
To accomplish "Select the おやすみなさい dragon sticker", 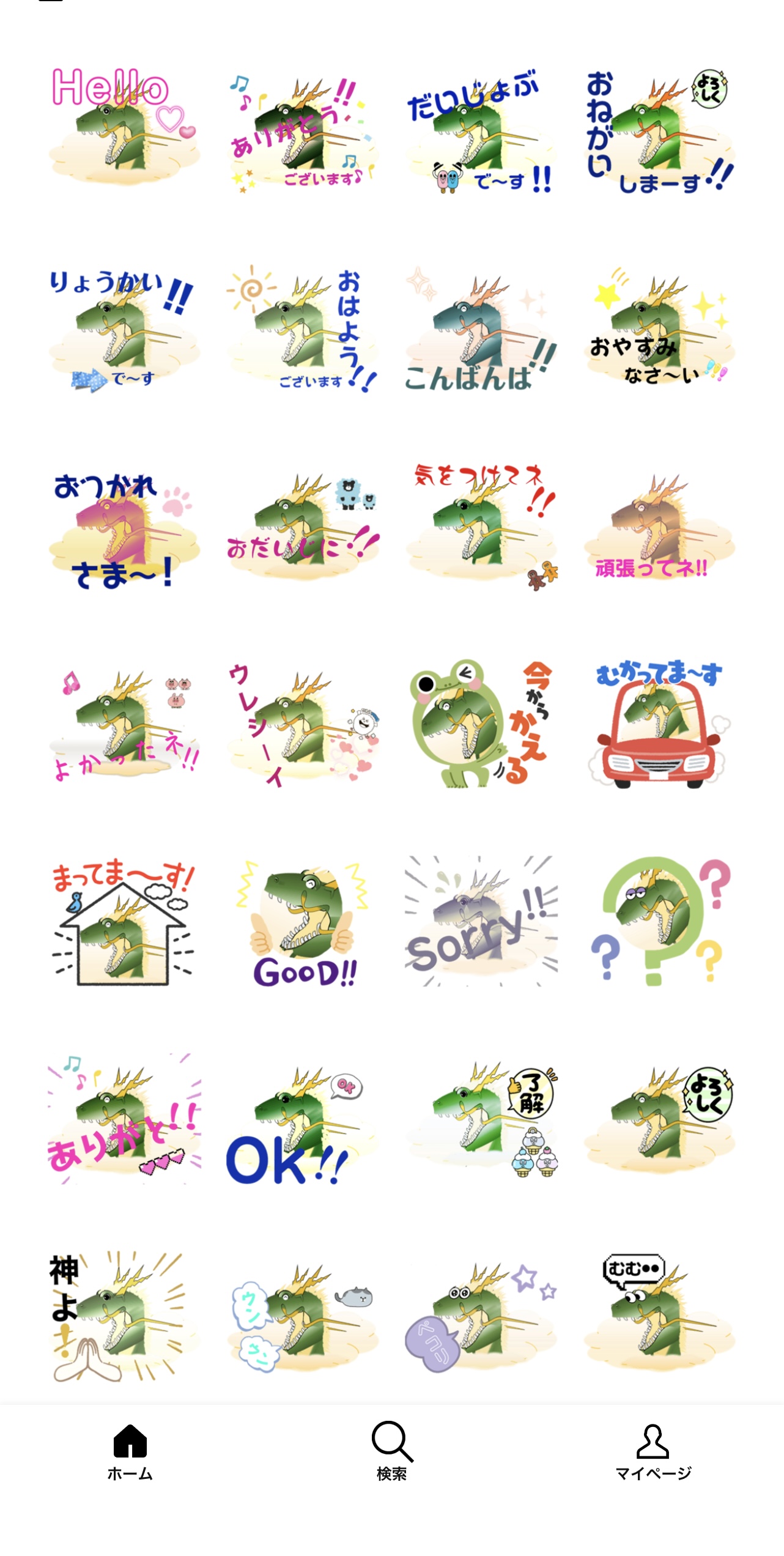I will [x=659, y=329].
